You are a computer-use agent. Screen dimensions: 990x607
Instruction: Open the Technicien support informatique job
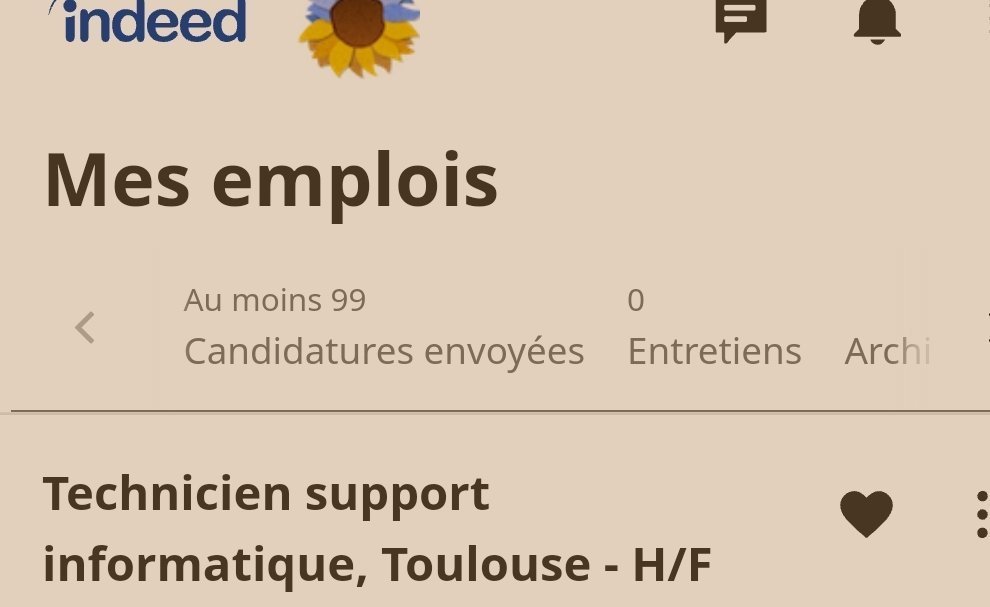377,529
